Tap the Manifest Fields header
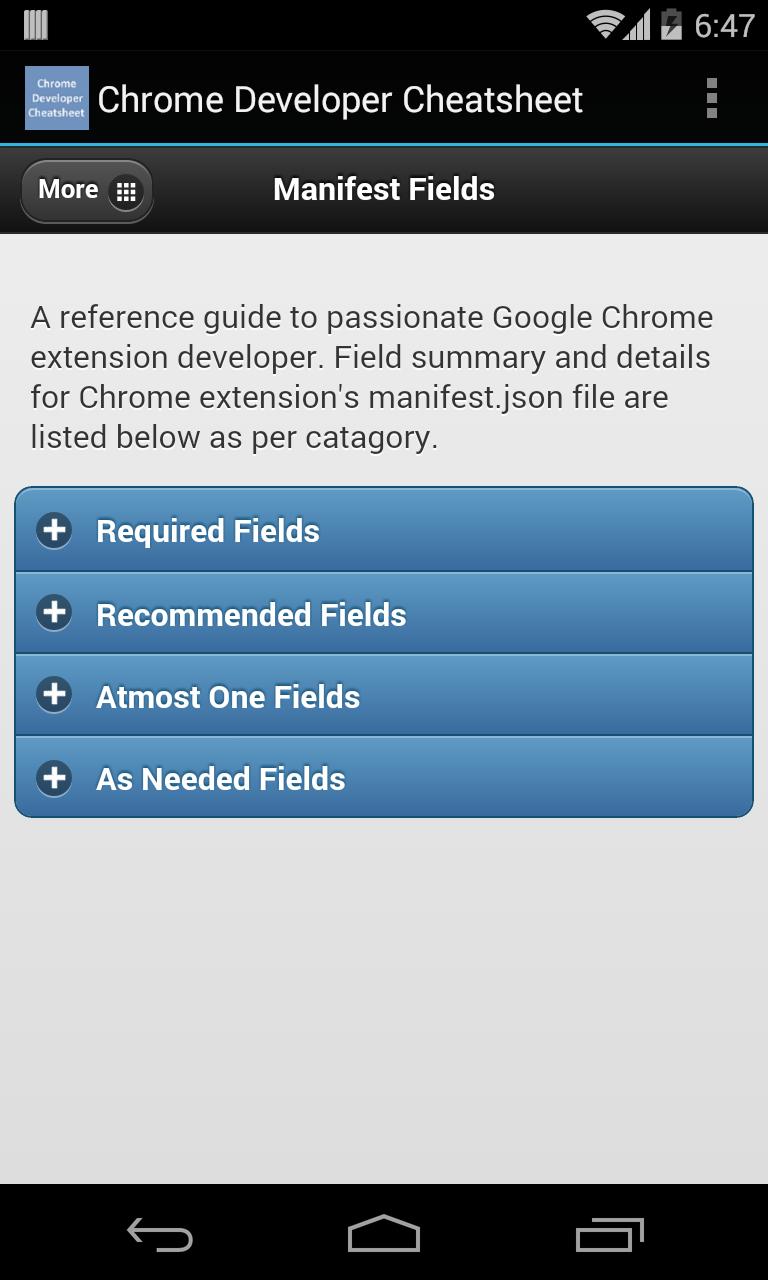 tap(384, 190)
